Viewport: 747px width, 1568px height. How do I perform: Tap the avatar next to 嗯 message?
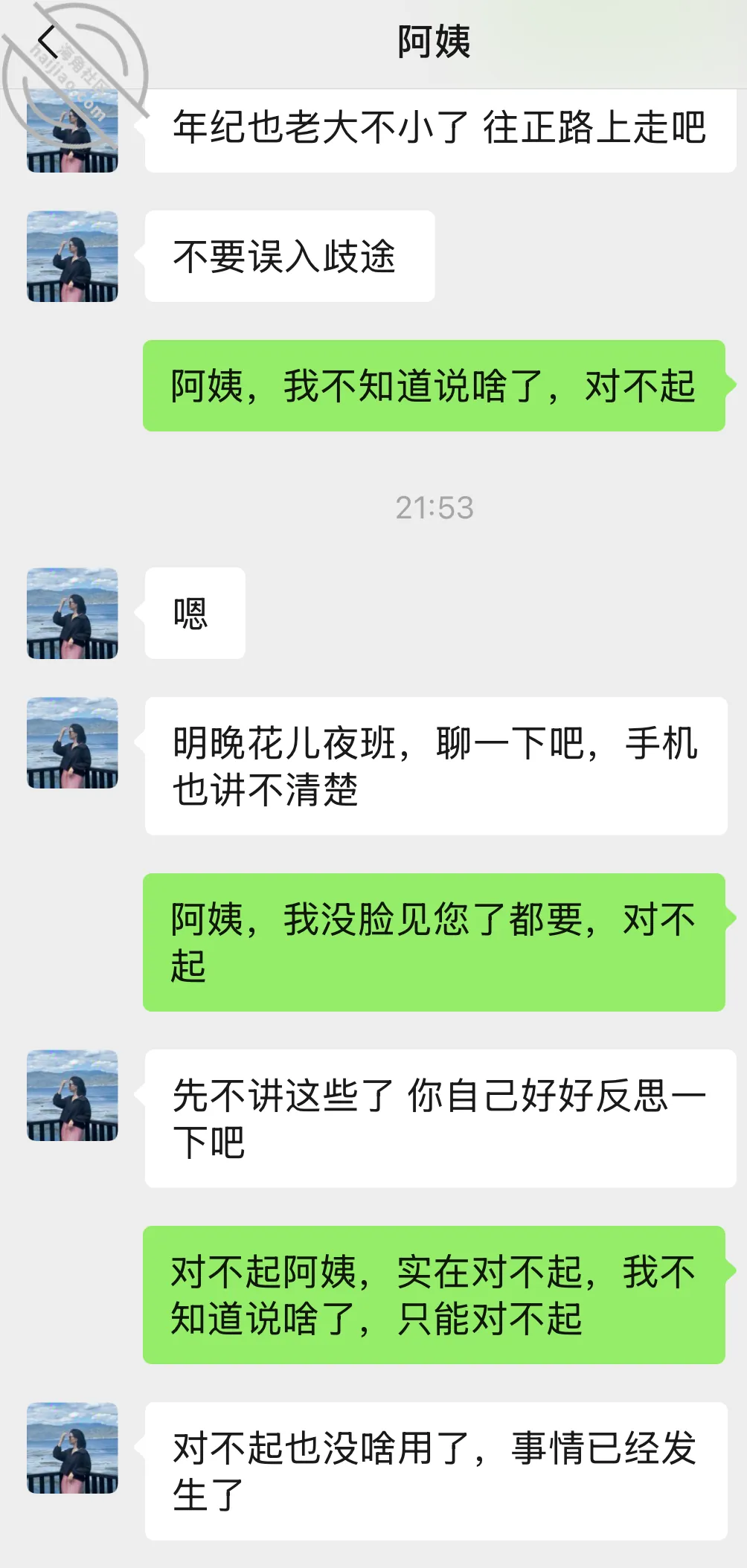(72, 613)
